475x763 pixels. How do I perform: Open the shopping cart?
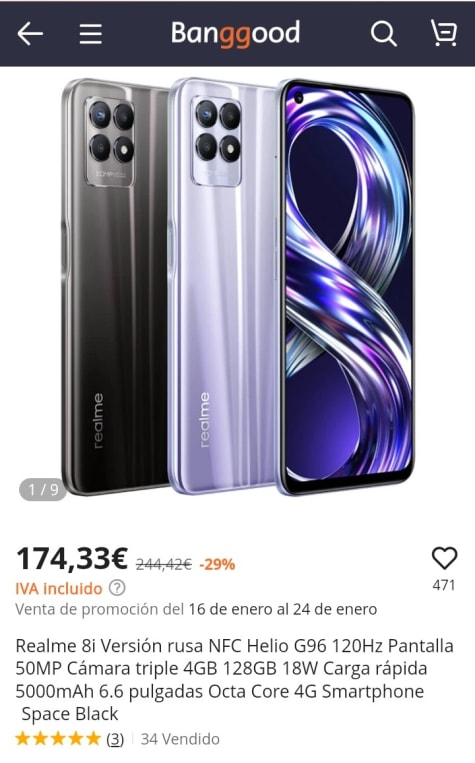point(443,33)
